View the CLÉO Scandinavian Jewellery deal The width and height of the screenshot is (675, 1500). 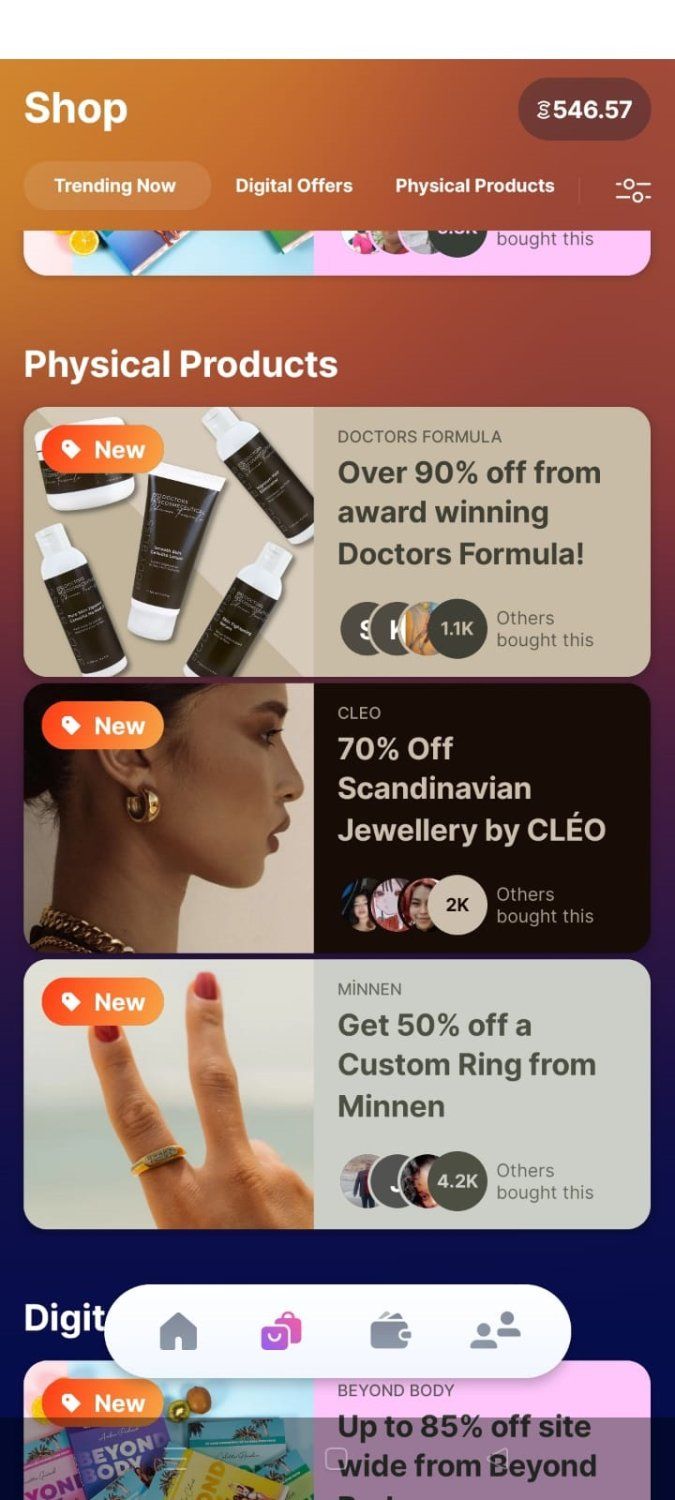[337, 817]
